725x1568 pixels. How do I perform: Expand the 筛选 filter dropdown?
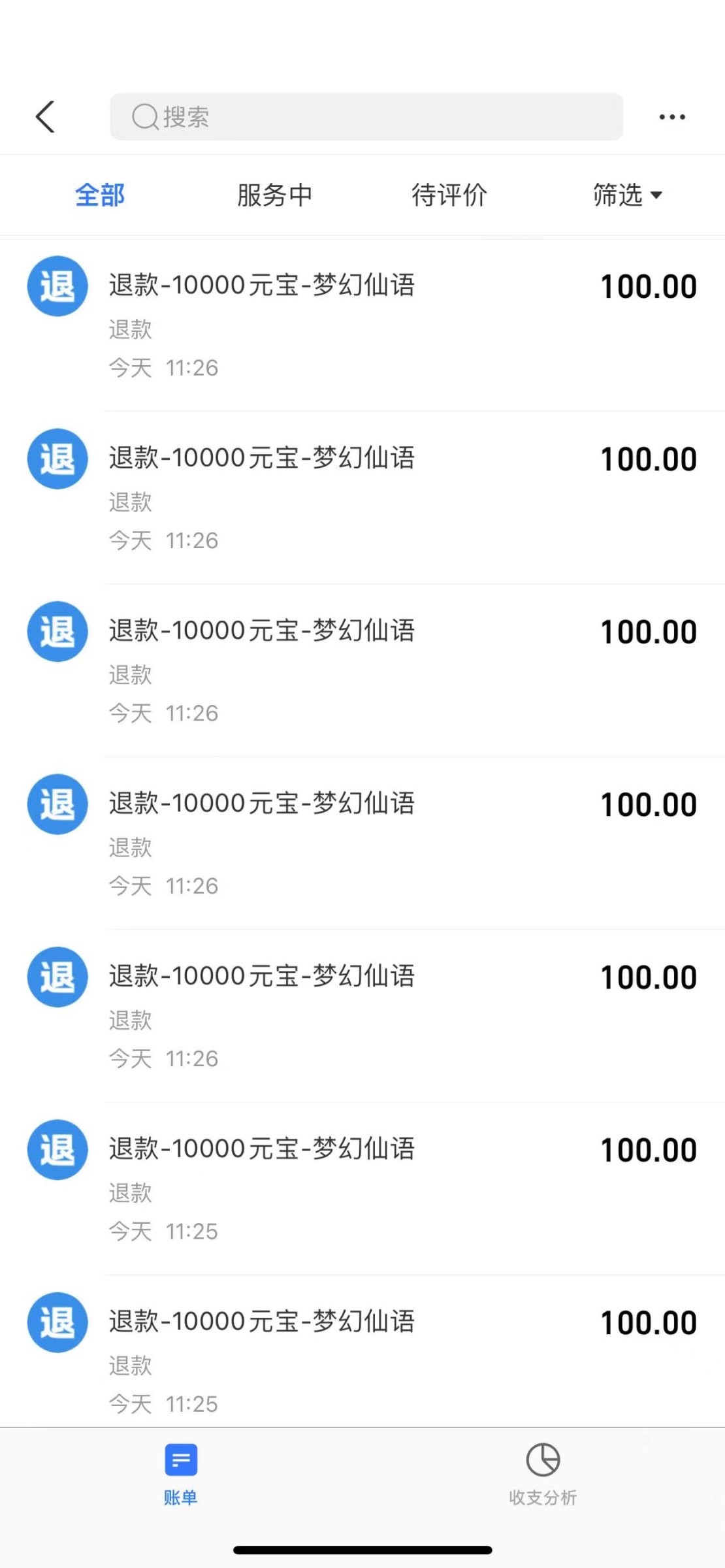pyautogui.click(x=627, y=195)
